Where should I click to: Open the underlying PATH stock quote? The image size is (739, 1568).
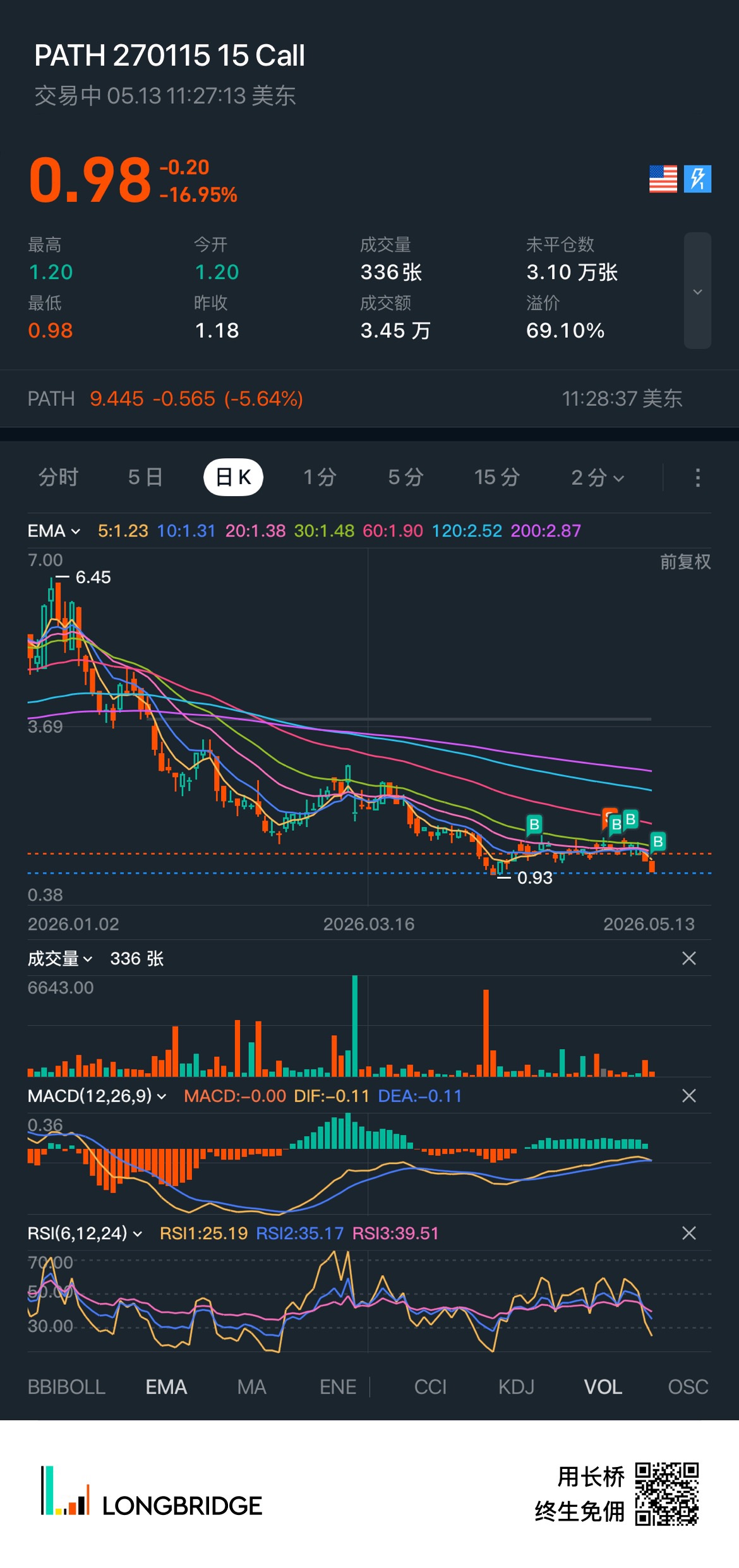(x=165, y=399)
